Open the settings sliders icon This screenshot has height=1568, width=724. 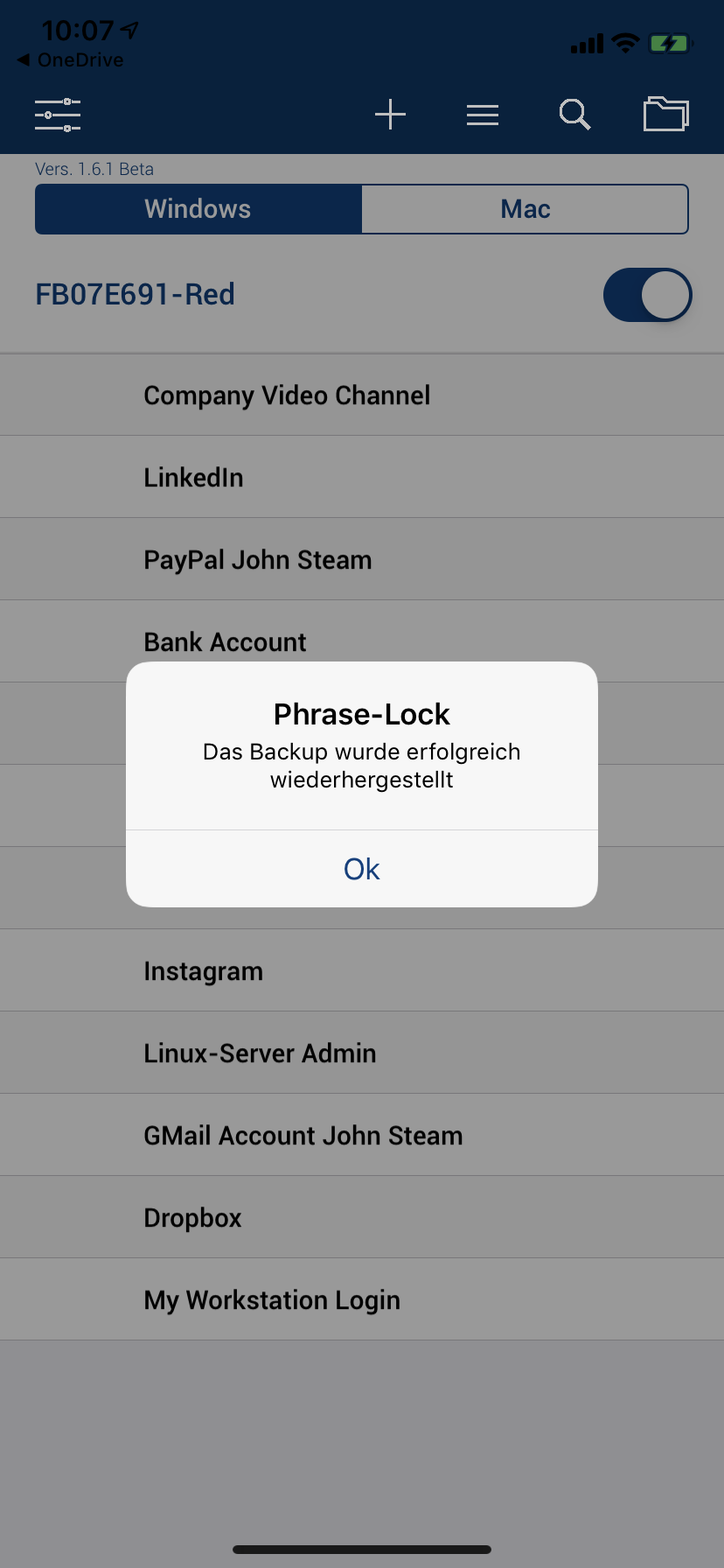58,115
